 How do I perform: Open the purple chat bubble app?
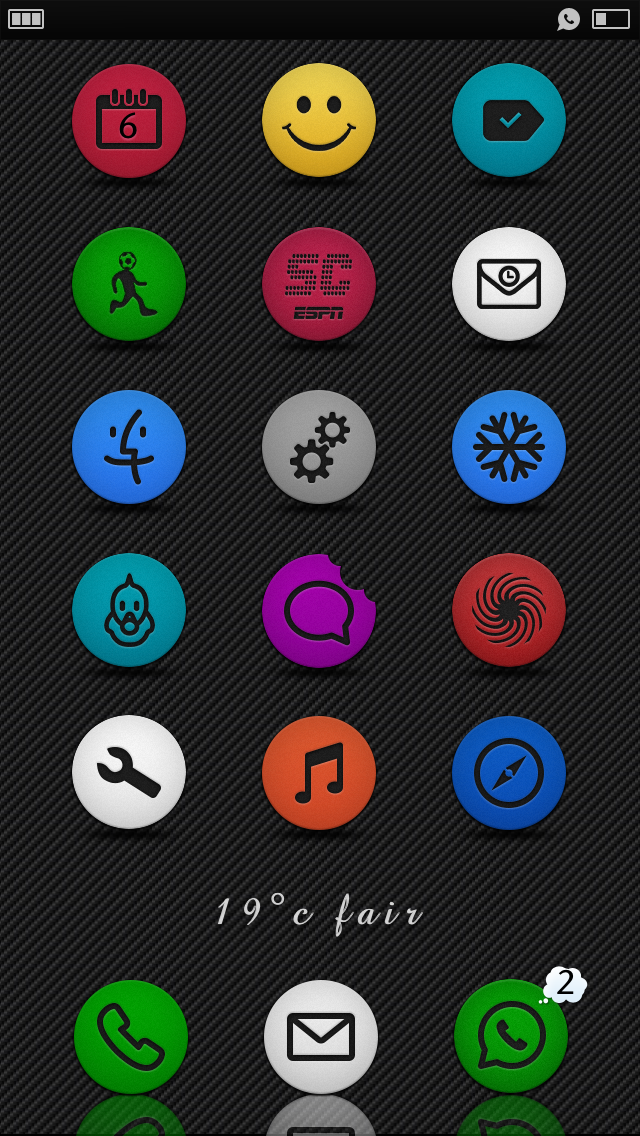click(x=319, y=610)
